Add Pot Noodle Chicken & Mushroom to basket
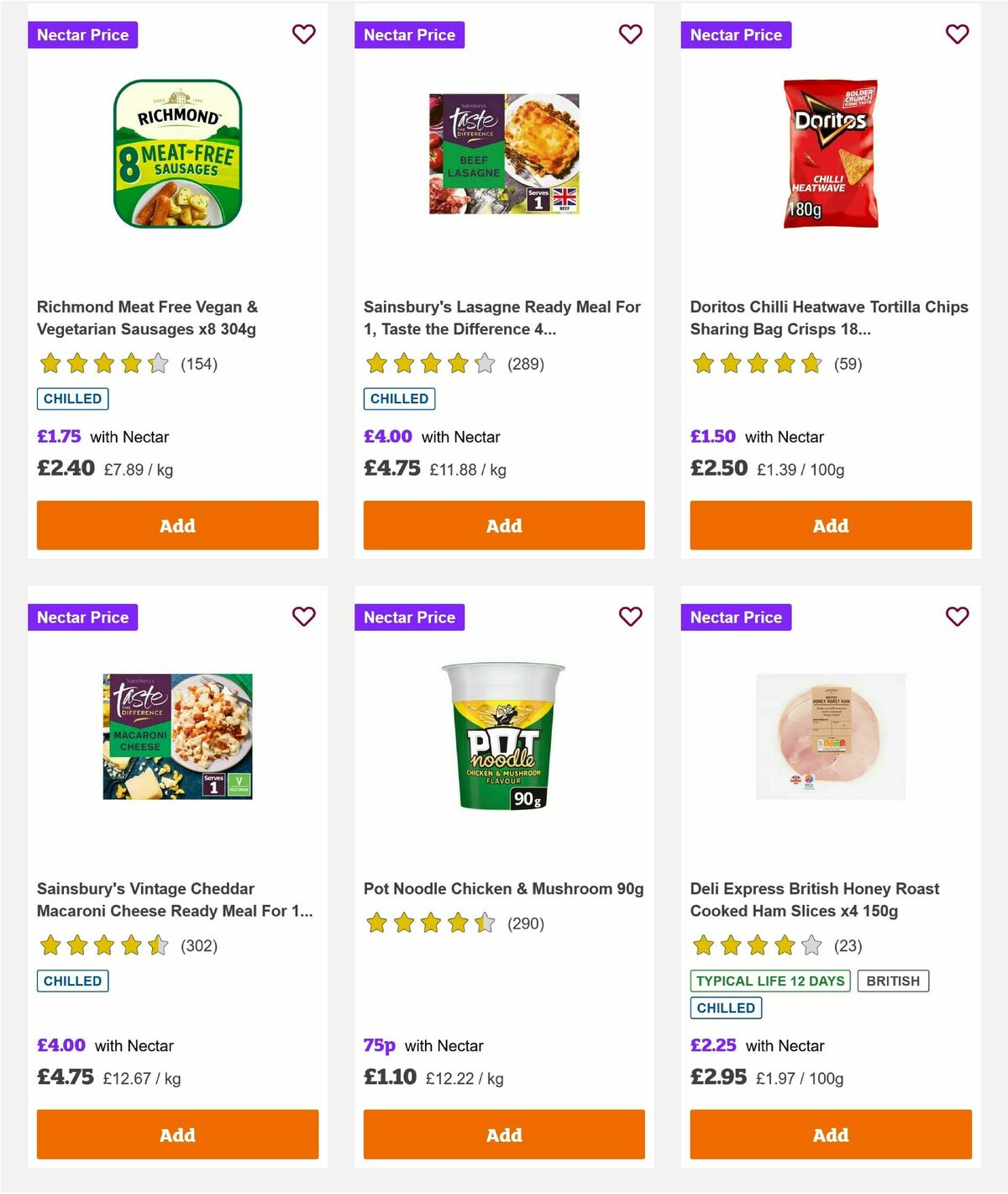This screenshot has width=1008, height=1194. 503,1134
